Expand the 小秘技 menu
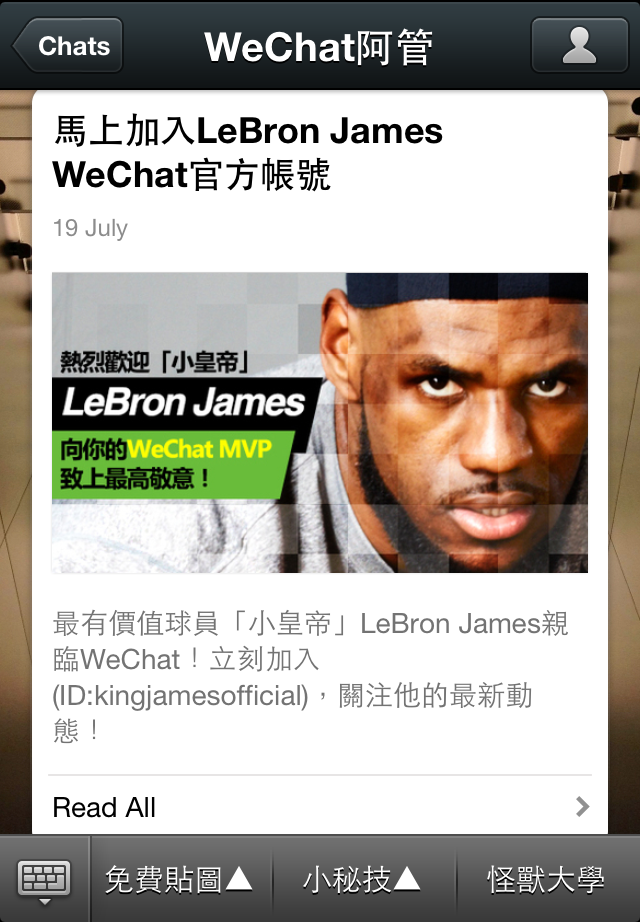Image resolution: width=640 pixels, height=922 pixels. coord(364,880)
